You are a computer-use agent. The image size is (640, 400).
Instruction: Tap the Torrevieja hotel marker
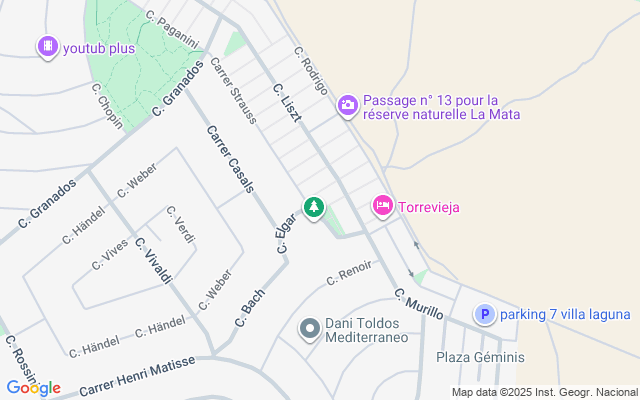(382, 207)
